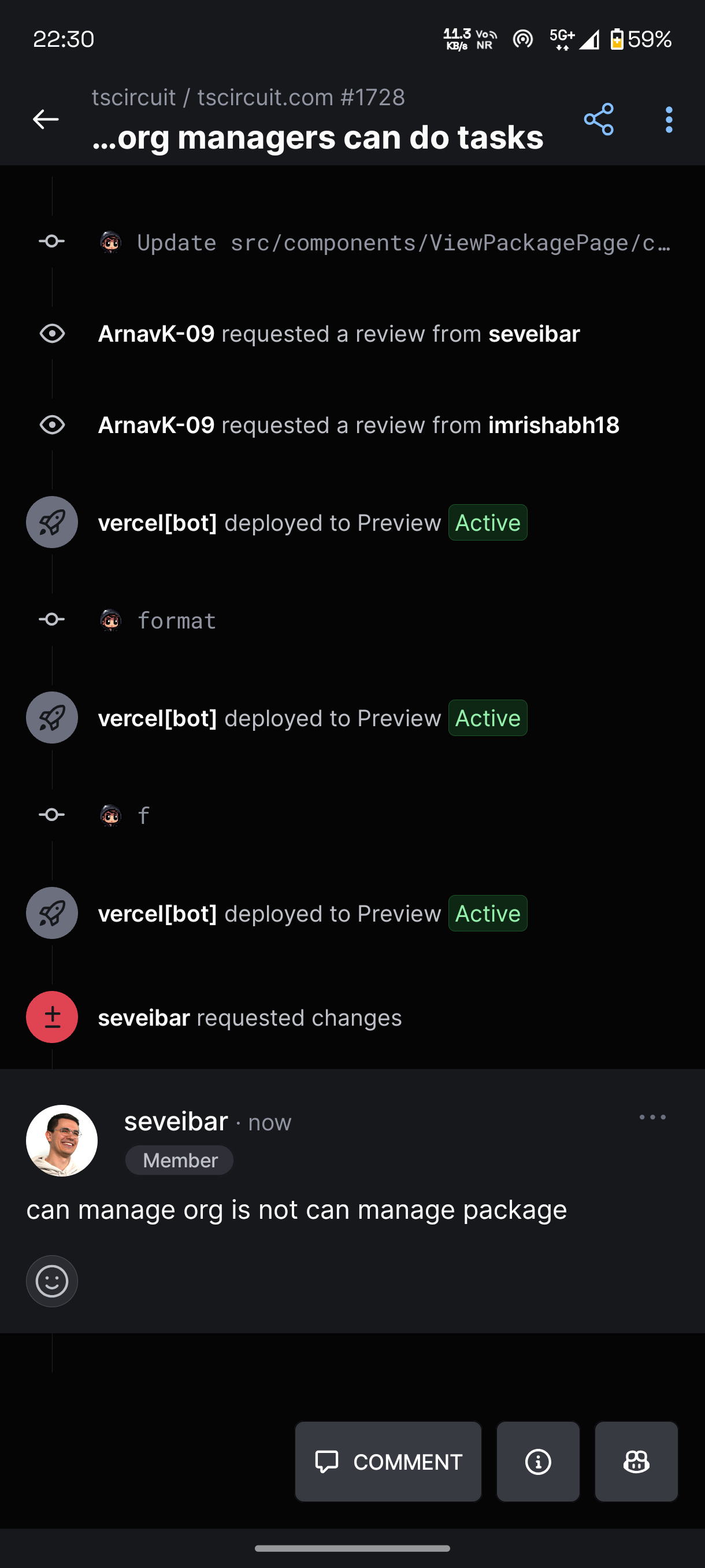Add an emoji reaction to seveibar's comment
This screenshot has height=1568, width=705.
coord(51,1281)
